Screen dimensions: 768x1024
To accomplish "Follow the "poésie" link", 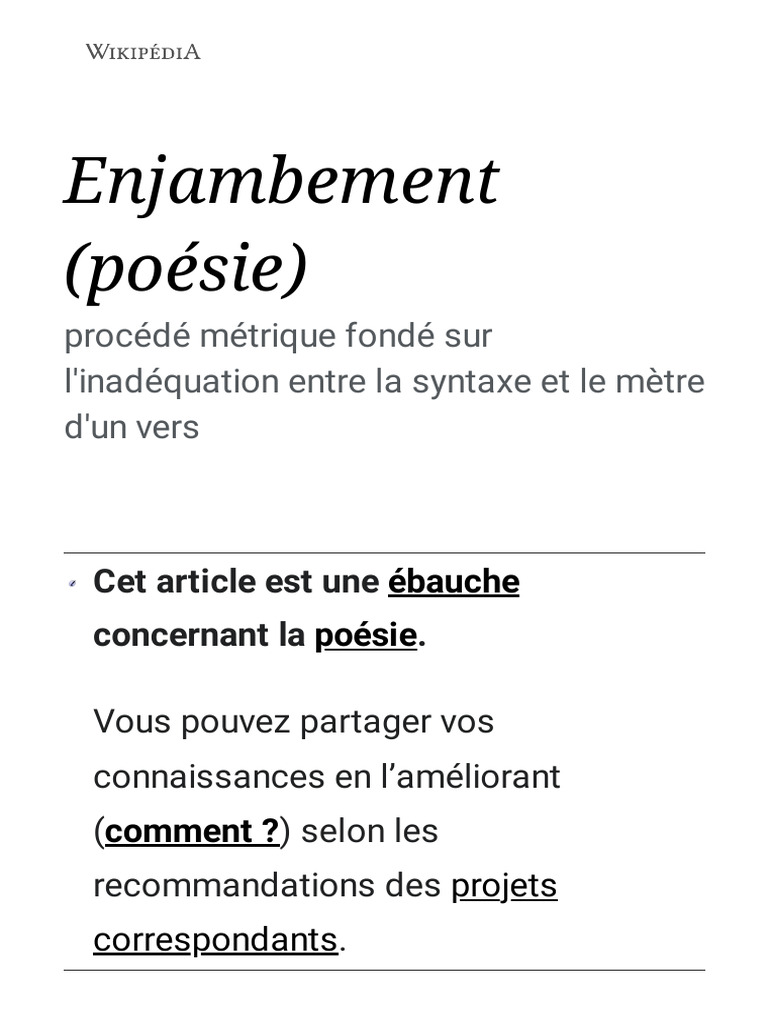I will click(366, 635).
